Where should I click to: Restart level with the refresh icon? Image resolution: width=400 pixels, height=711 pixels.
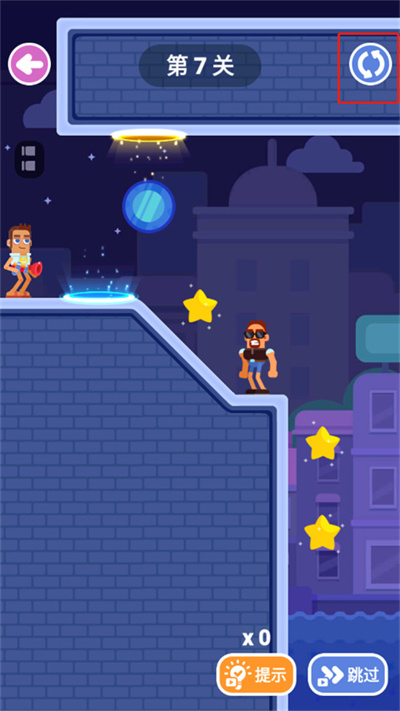(x=371, y=64)
